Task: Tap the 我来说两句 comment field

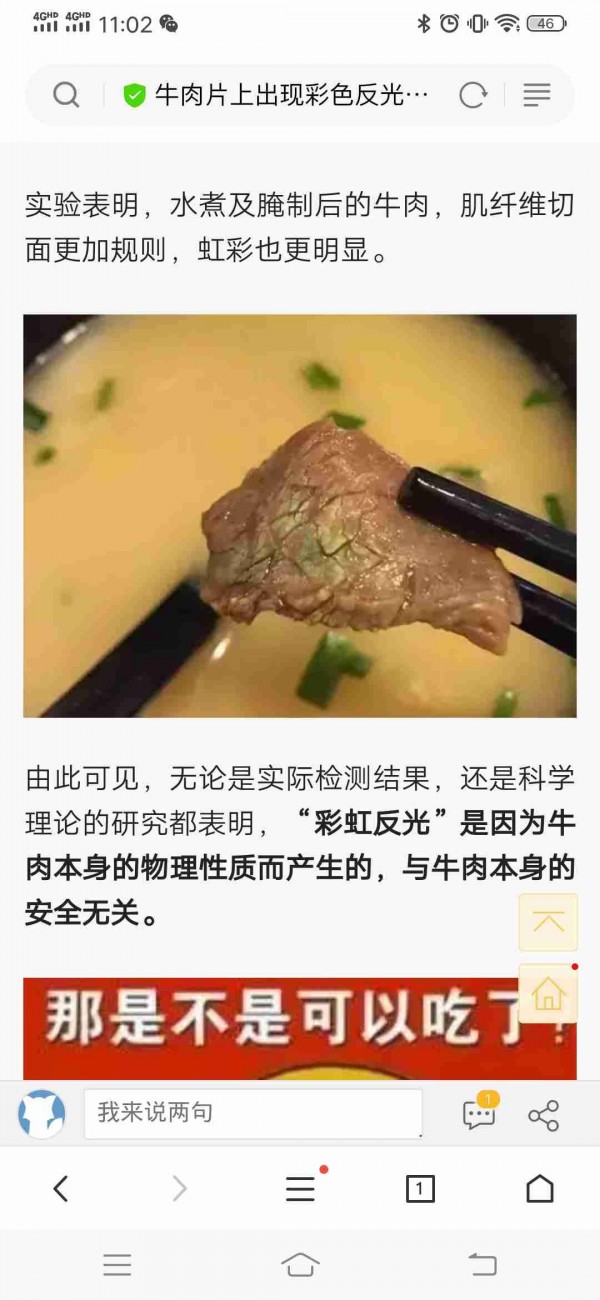Action: pos(252,1113)
